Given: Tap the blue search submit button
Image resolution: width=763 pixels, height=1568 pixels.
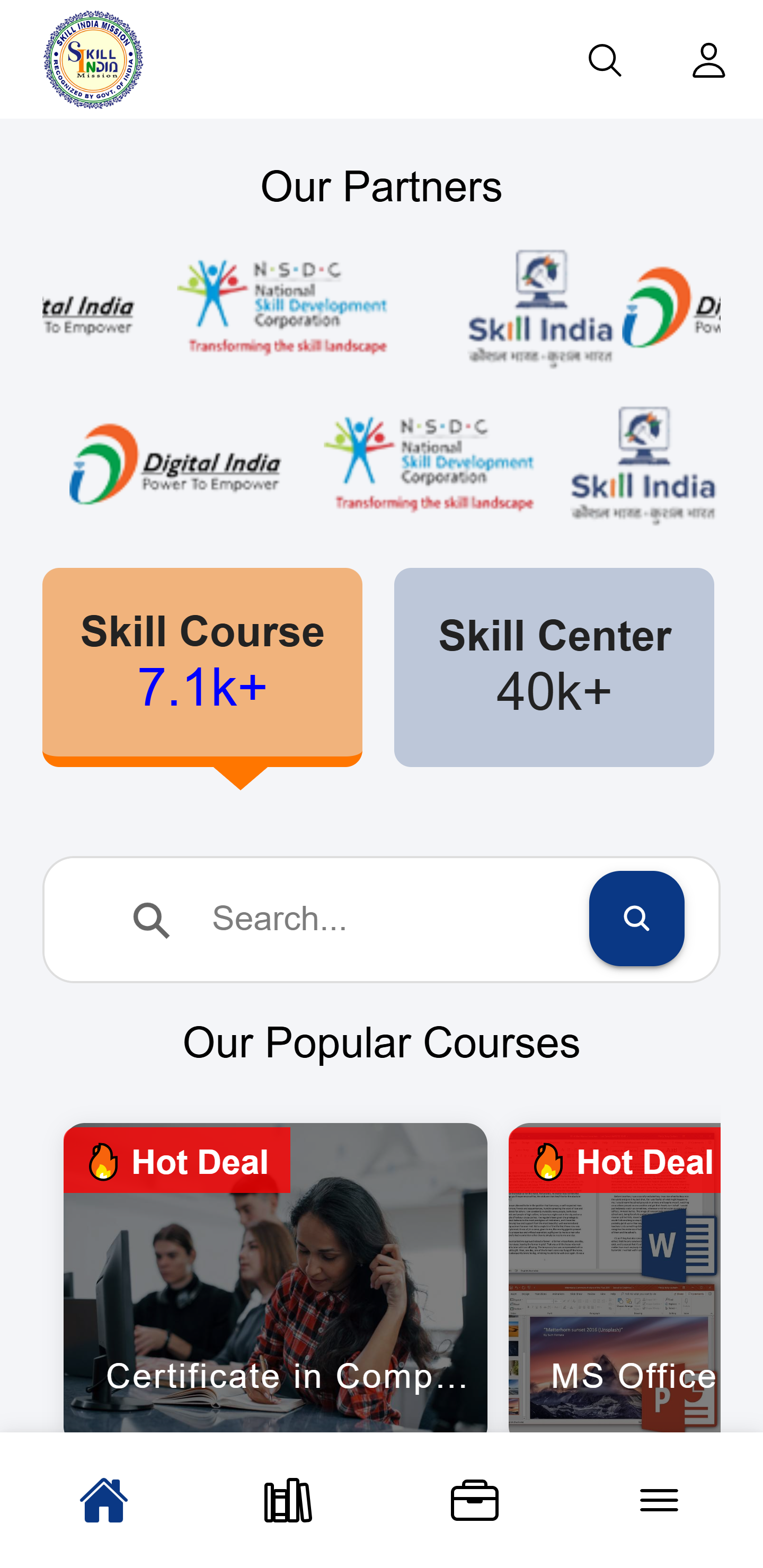Looking at the screenshot, I should pos(636,919).
